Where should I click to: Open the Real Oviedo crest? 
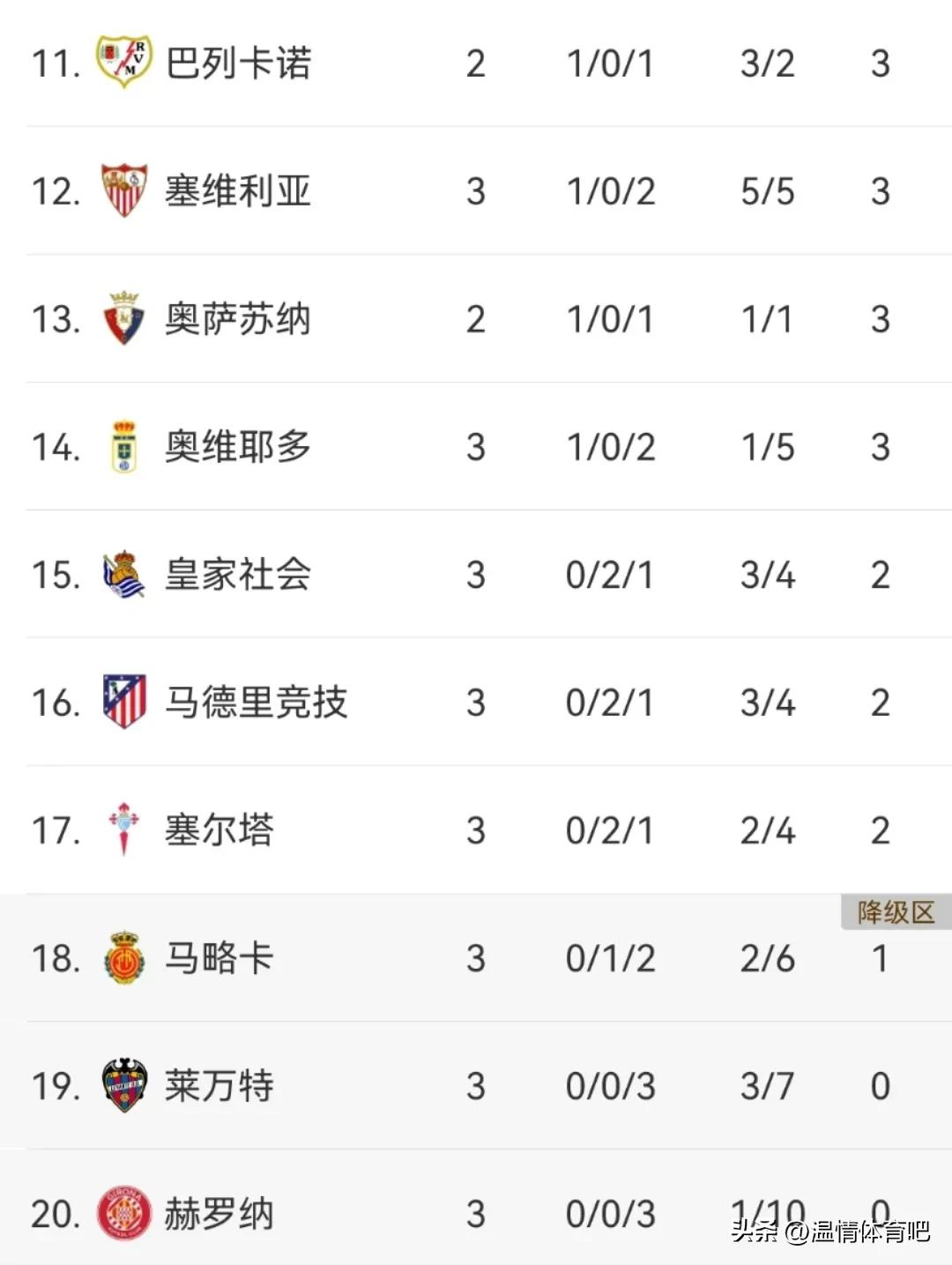[x=123, y=446]
